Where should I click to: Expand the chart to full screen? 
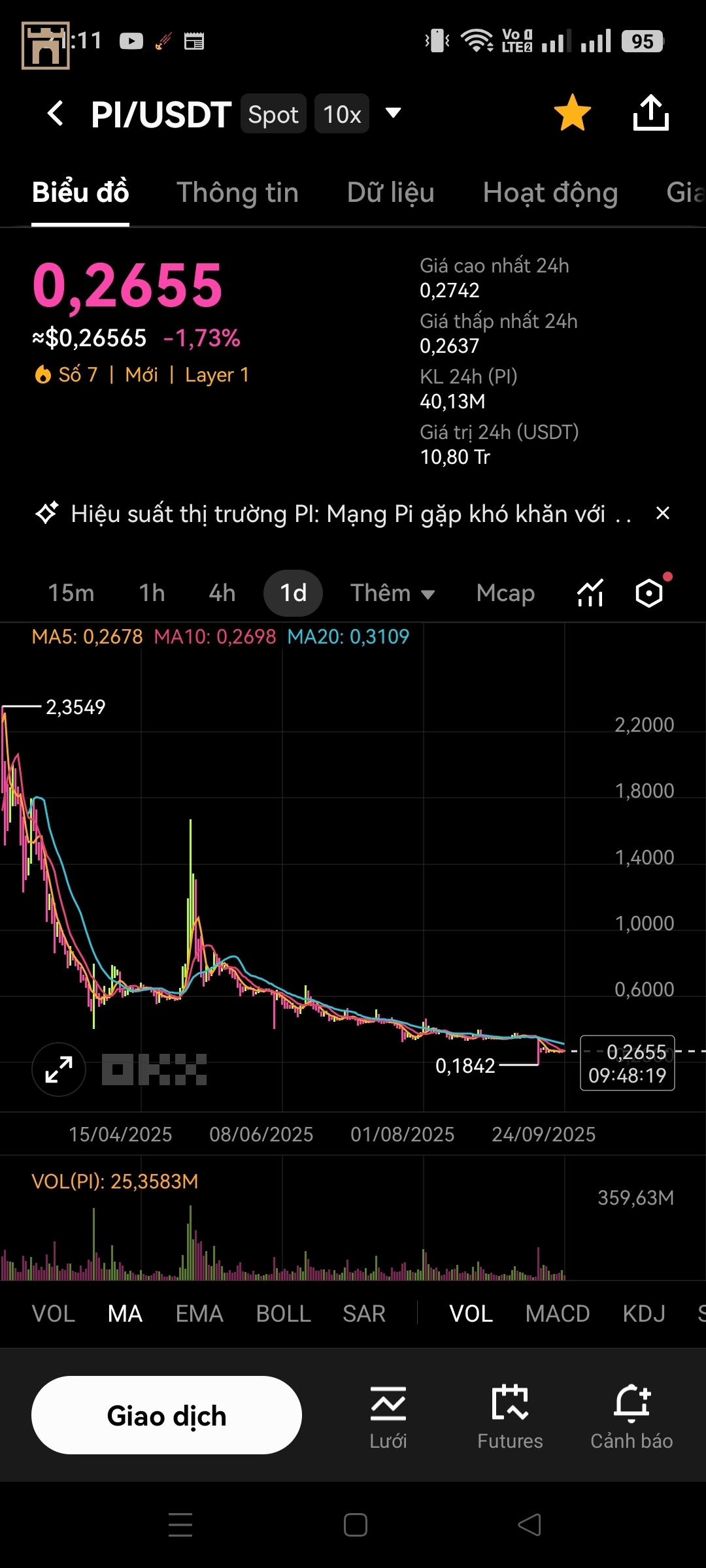pos(59,1070)
